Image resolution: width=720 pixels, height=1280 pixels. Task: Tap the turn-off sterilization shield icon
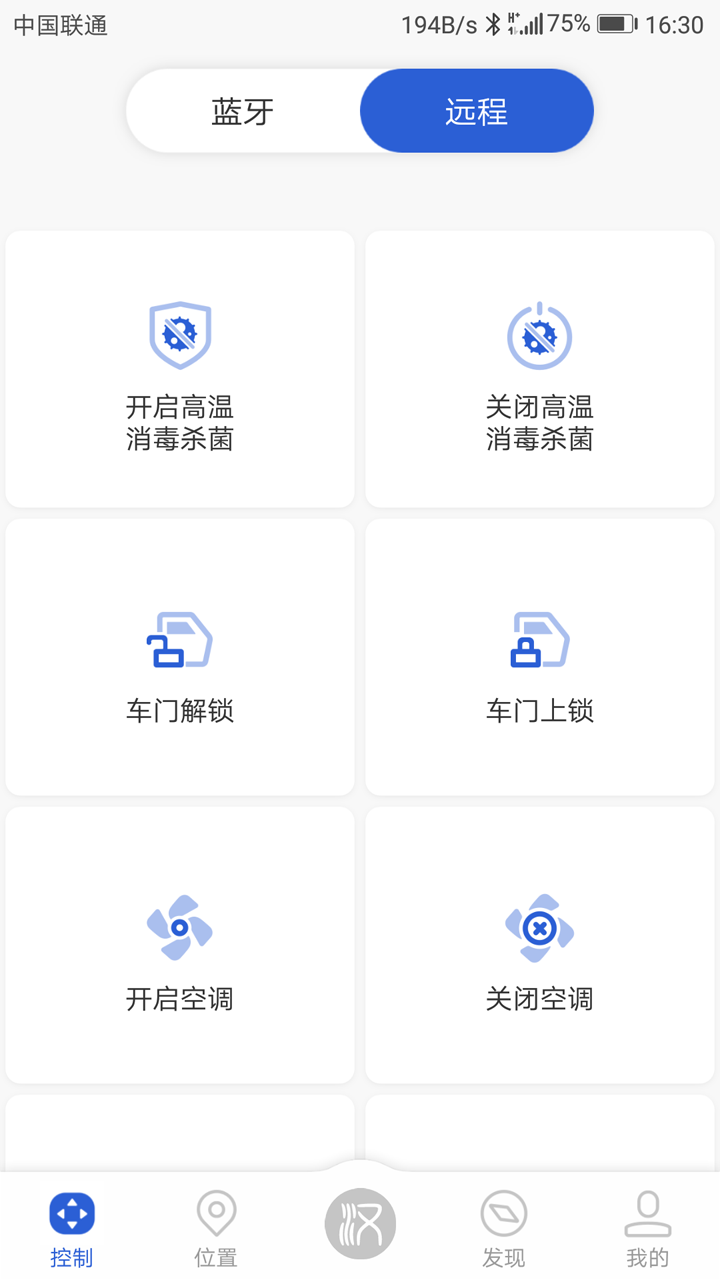(539, 334)
